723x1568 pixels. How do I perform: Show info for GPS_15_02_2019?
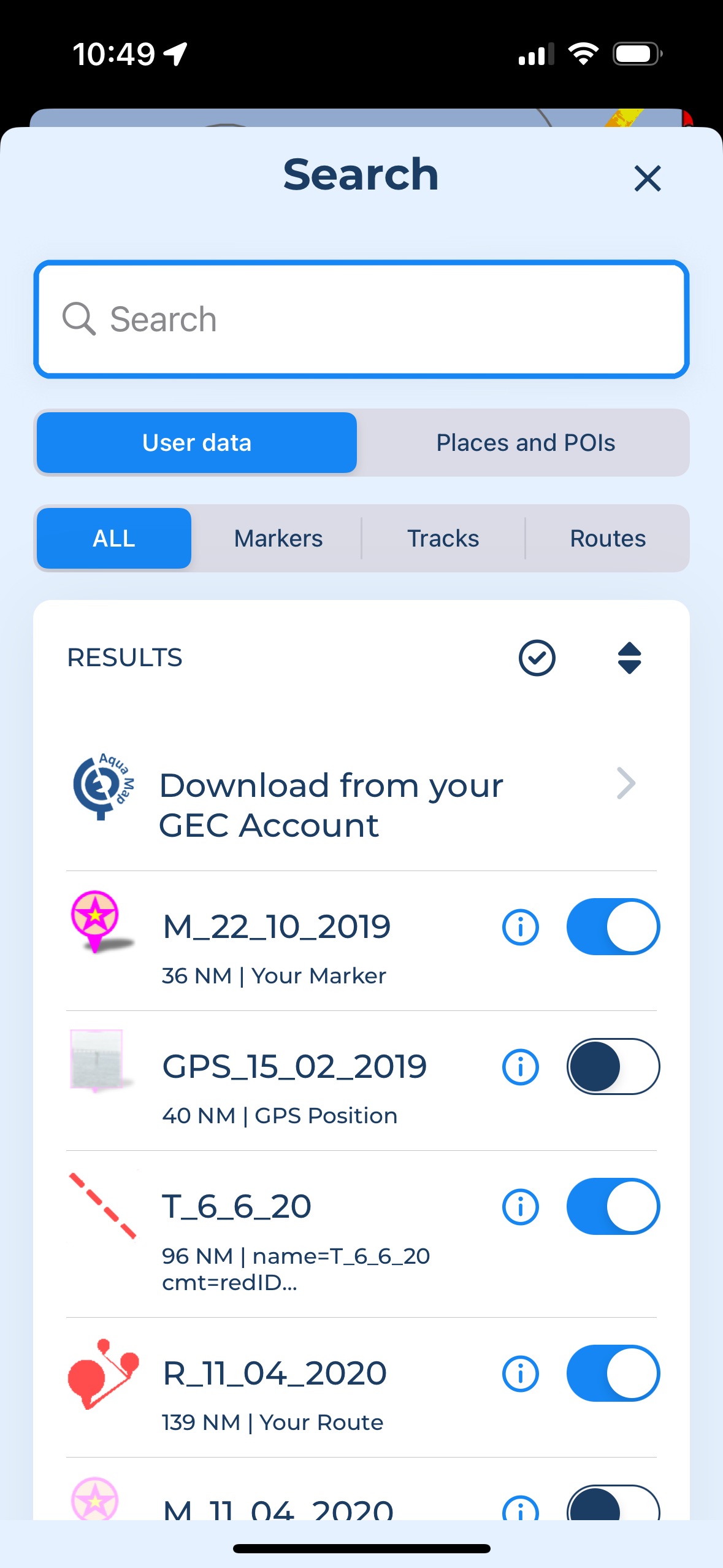coord(520,1067)
